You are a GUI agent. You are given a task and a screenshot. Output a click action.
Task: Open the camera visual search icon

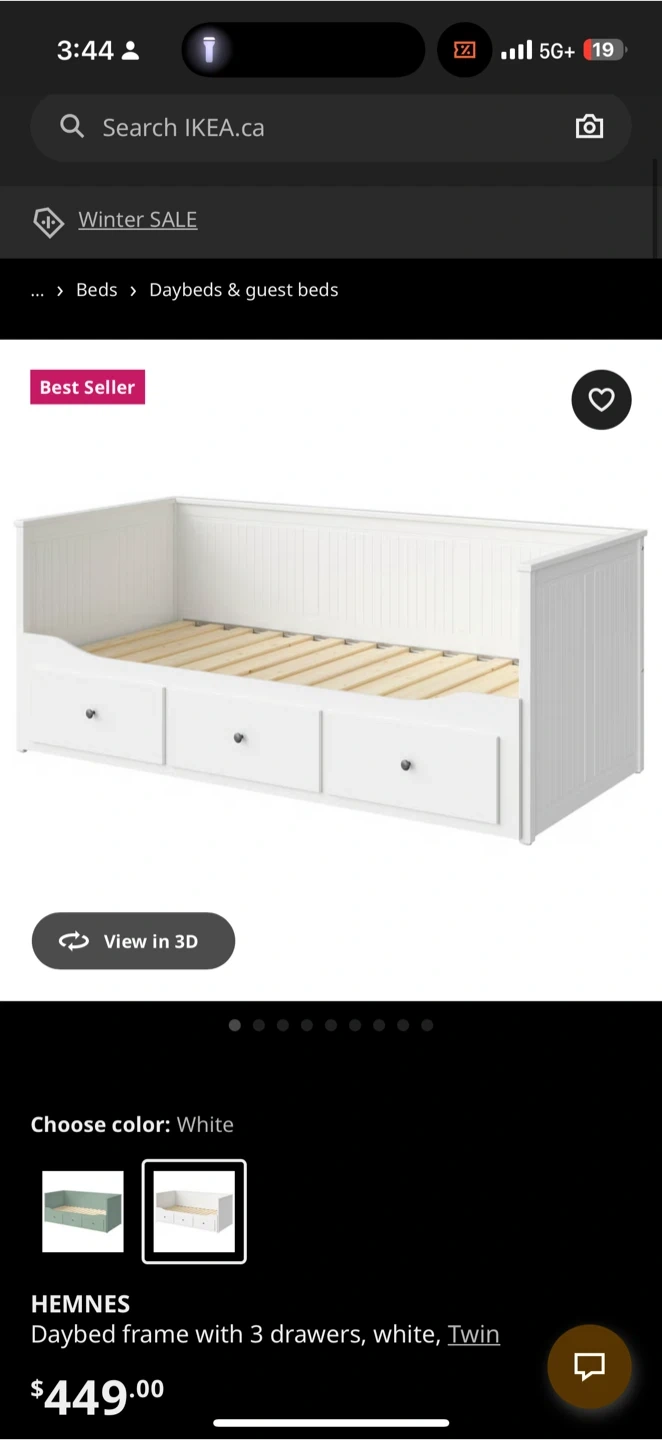pyautogui.click(x=589, y=127)
